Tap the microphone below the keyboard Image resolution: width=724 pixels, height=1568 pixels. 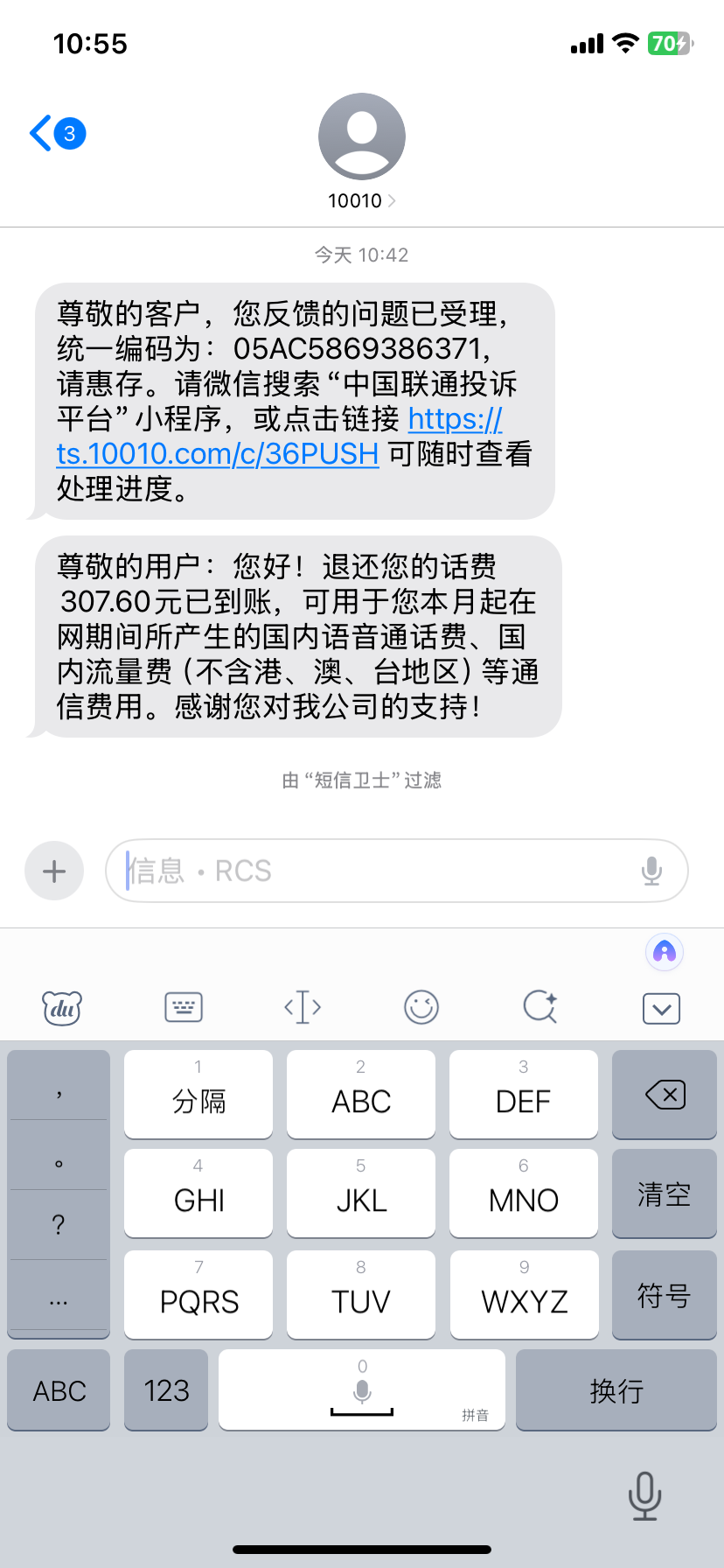coord(644,1495)
